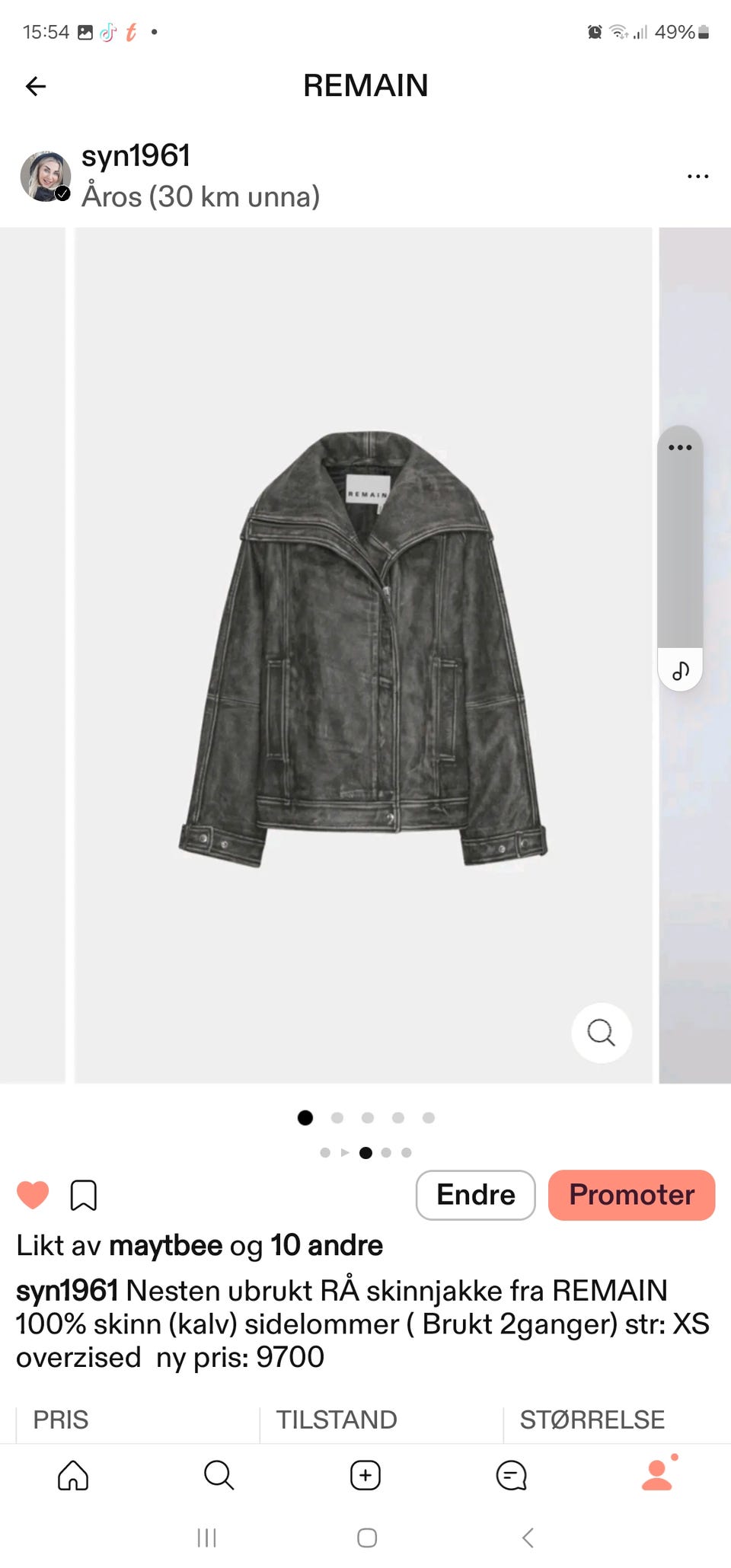Zoom the jacket photo with the magnifier
Image resolution: width=731 pixels, height=1568 pixels.
pyautogui.click(x=601, y=1033)
